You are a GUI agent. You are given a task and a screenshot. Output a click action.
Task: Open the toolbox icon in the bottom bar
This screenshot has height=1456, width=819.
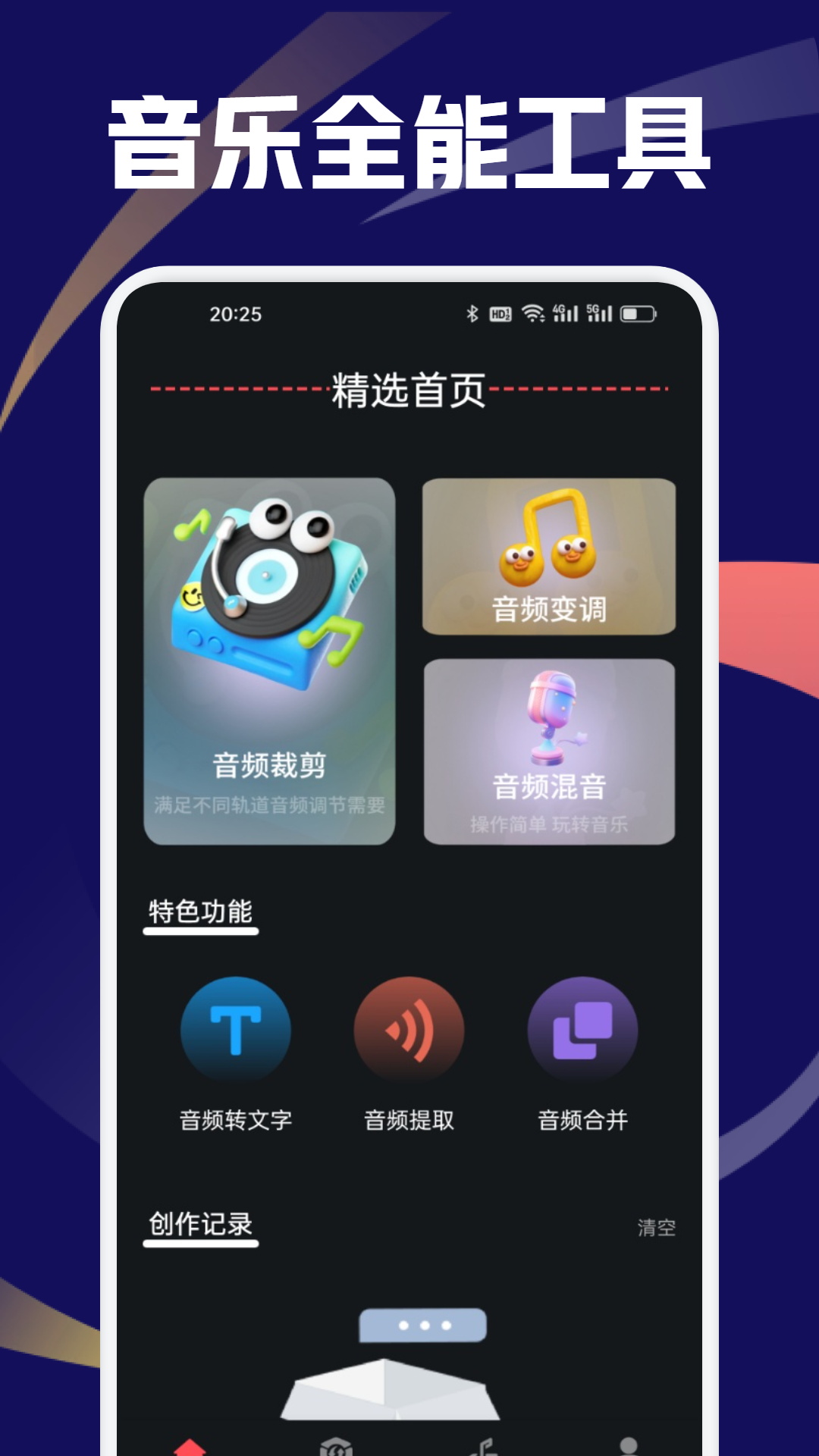(336, 1445)
